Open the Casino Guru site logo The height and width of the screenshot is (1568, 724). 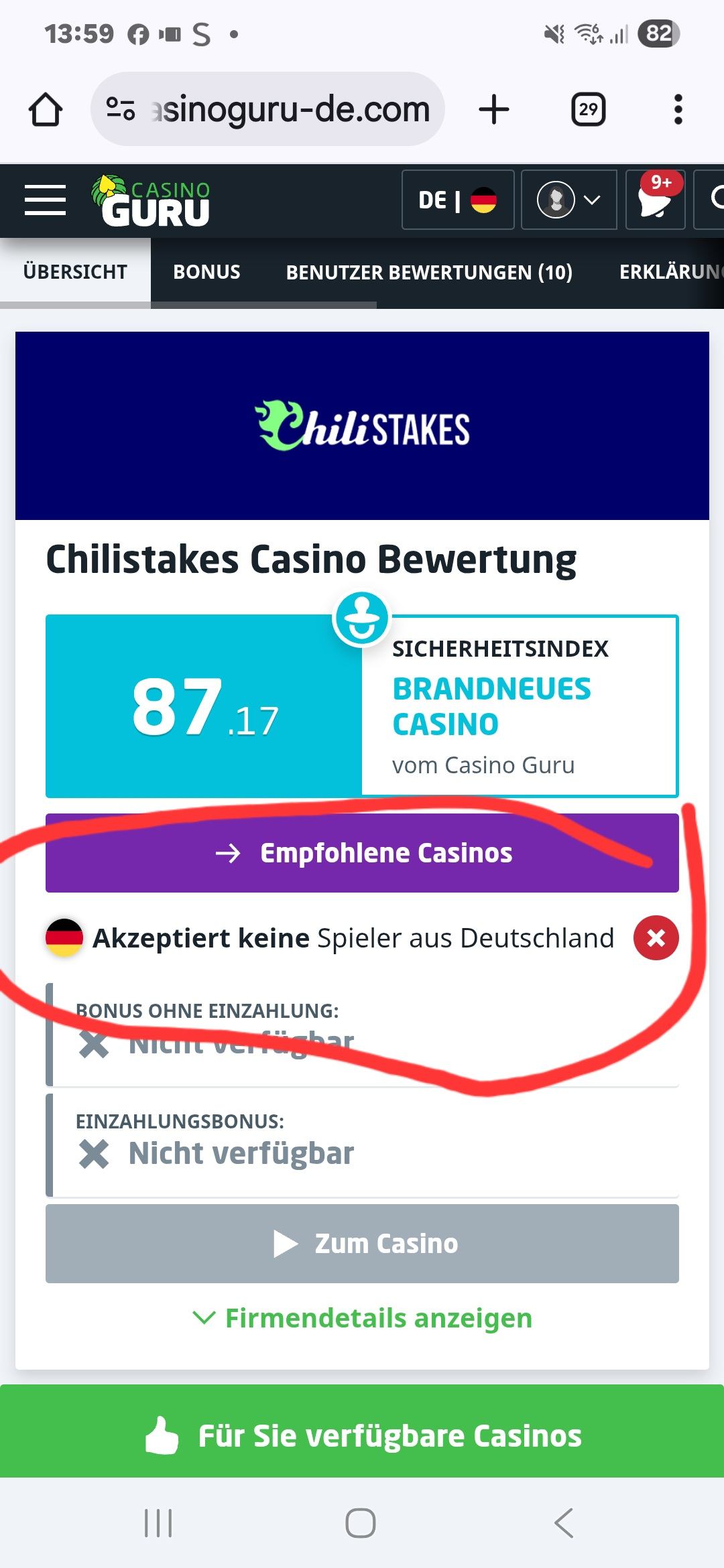coord(152,200)
